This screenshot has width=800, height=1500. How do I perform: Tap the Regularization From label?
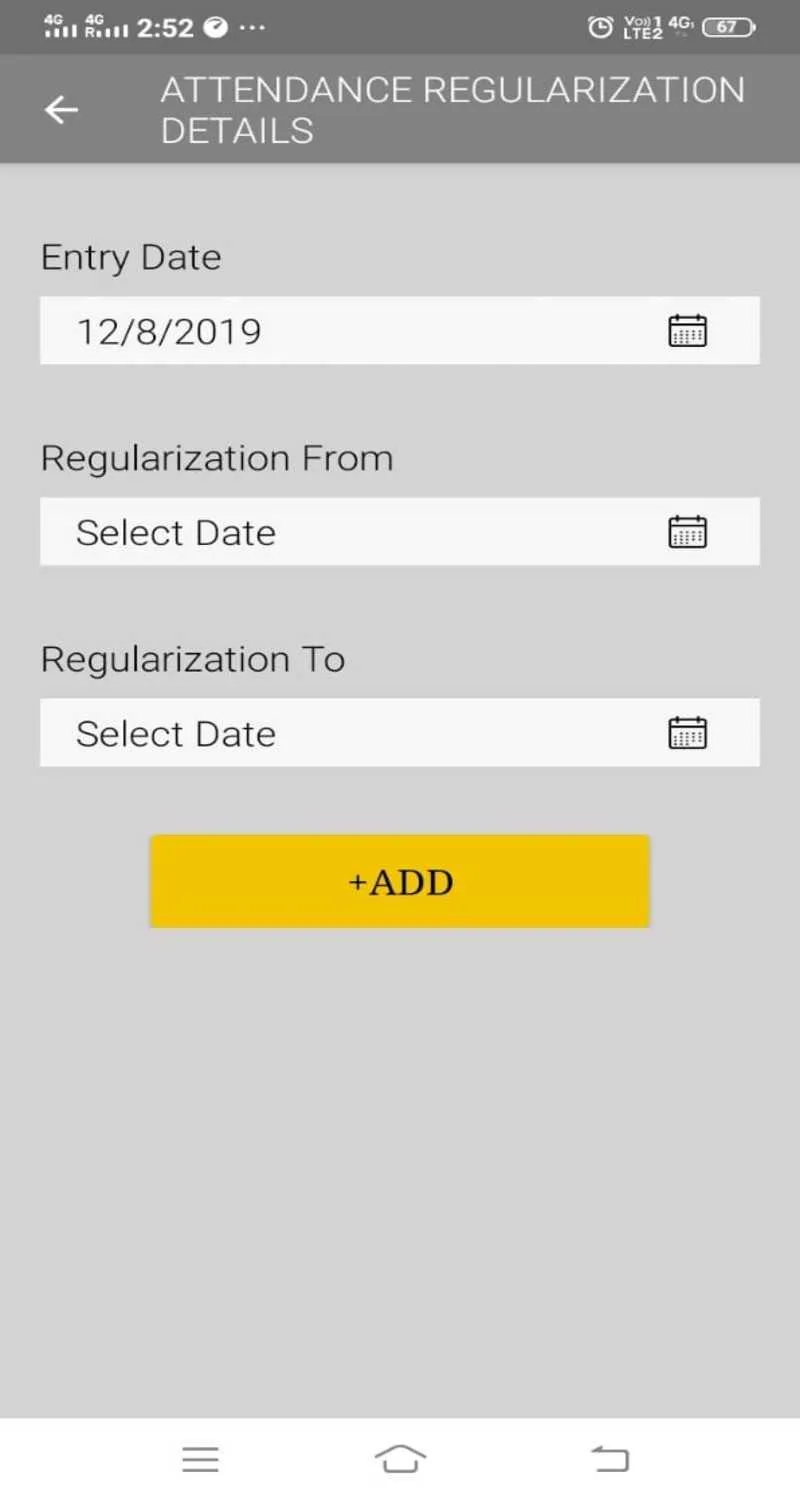(216, 458)
